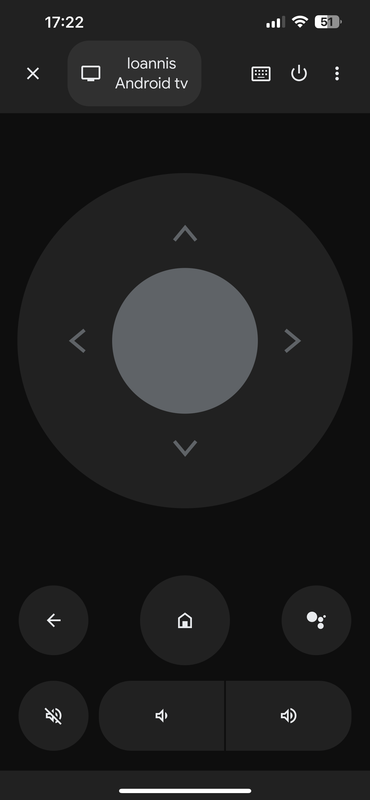Tap the D-pad left arrow
This screenshot has width=370, height=800.
click(78, 341)
